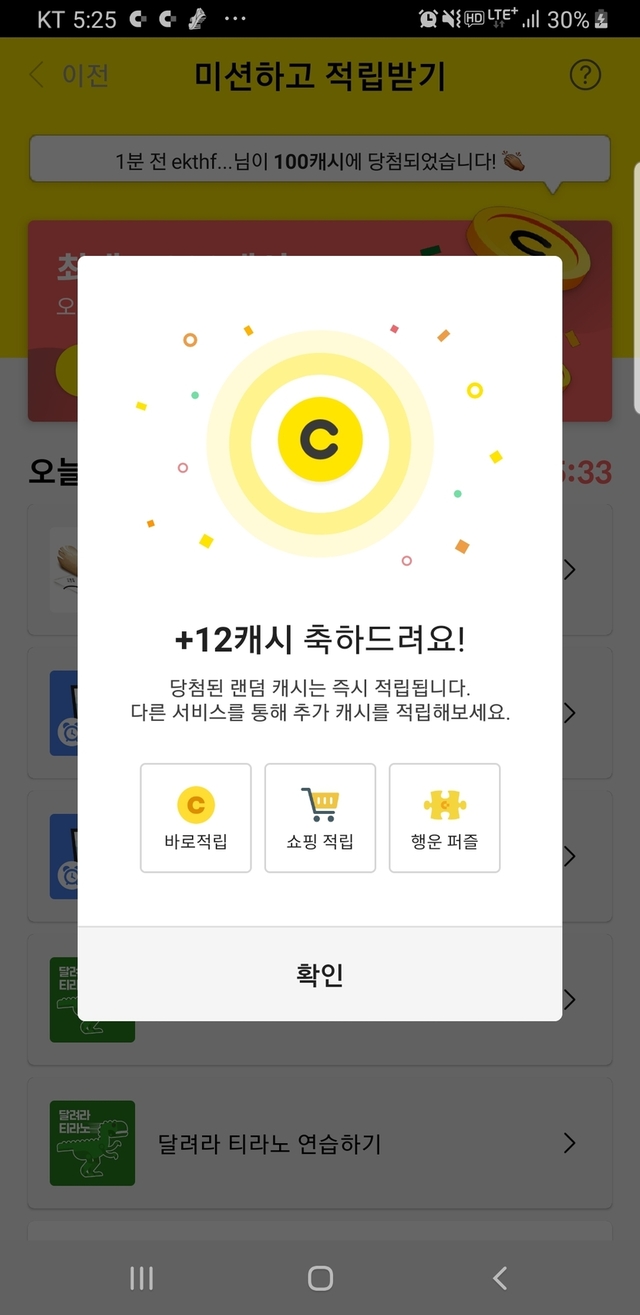This screenshot has width=640, height=1315.
Task: Confirm the dialog with 확인
Action: (x=320, y=974)
